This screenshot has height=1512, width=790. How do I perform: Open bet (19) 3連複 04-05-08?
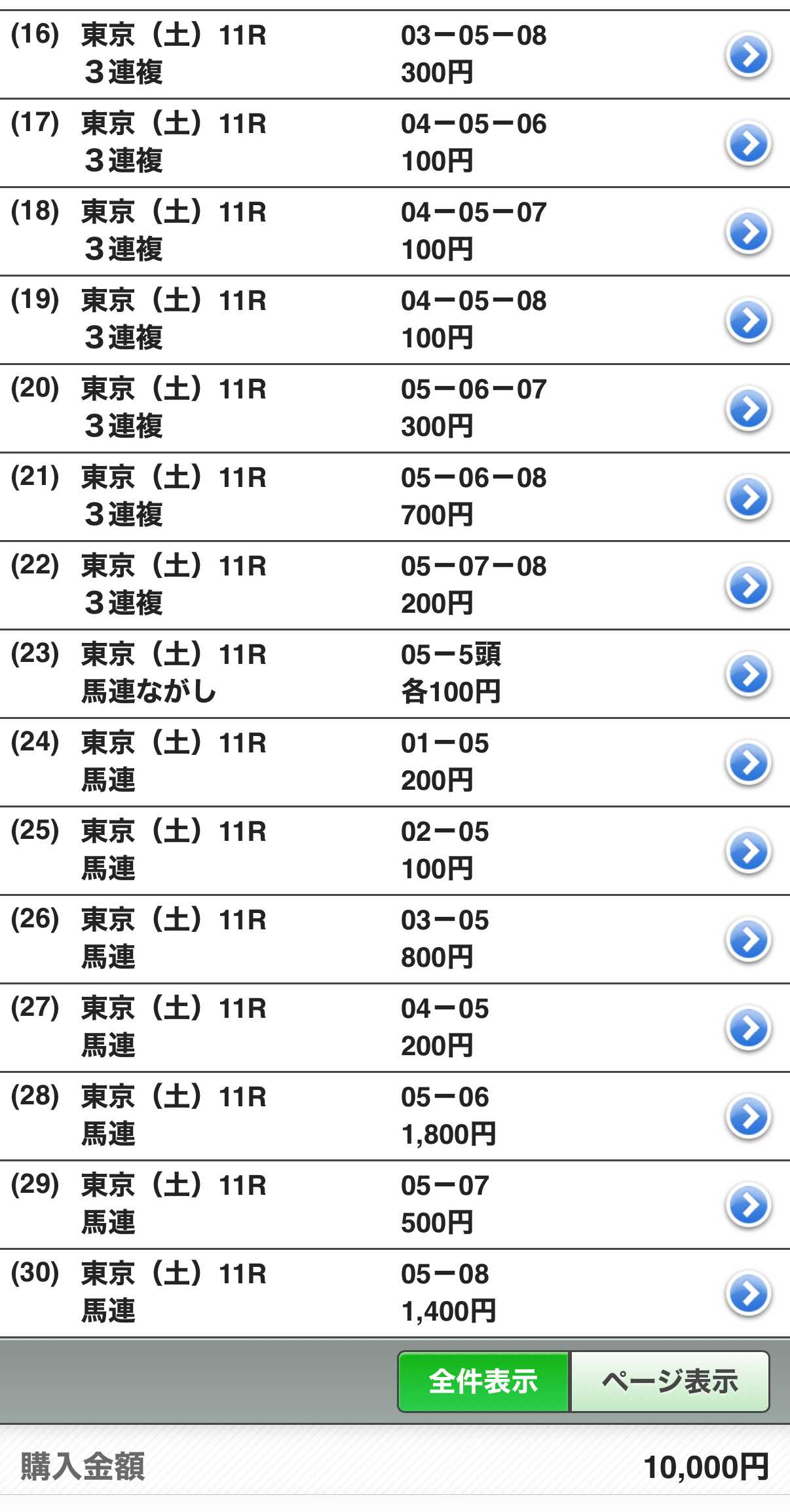(x=748, y=320)
